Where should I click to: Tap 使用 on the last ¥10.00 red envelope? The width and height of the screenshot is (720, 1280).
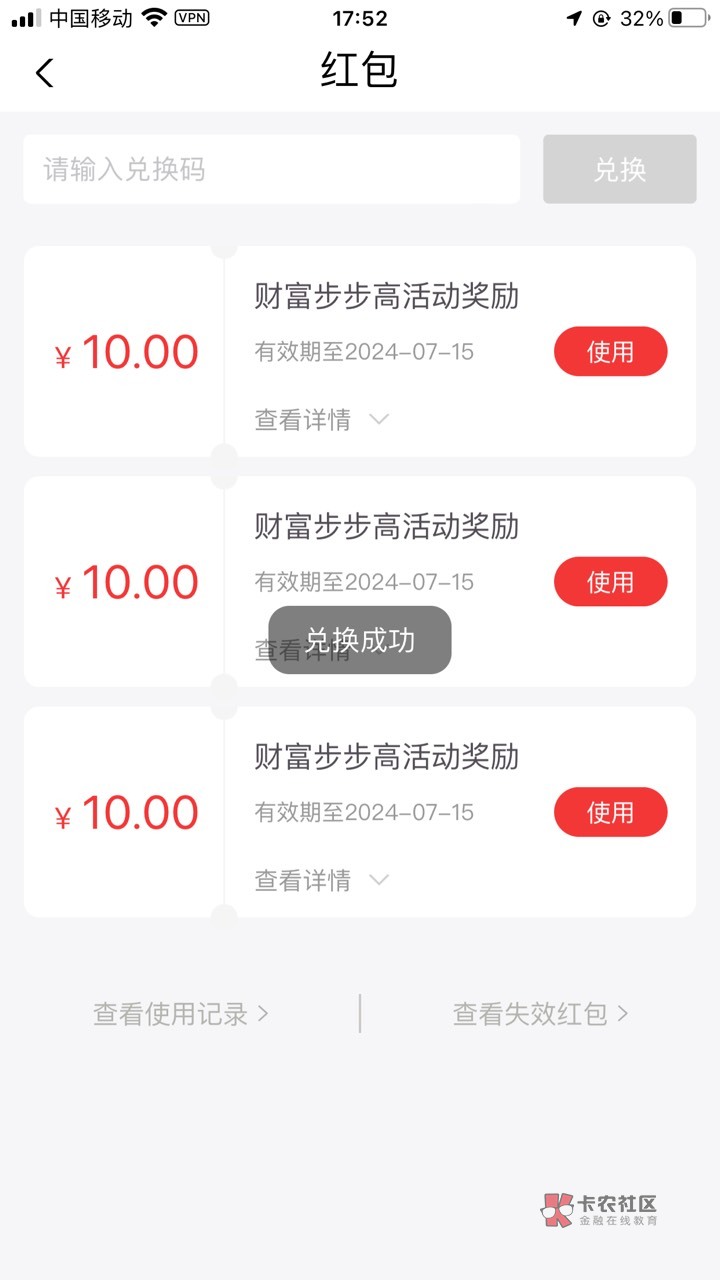(x=610, y=812)
